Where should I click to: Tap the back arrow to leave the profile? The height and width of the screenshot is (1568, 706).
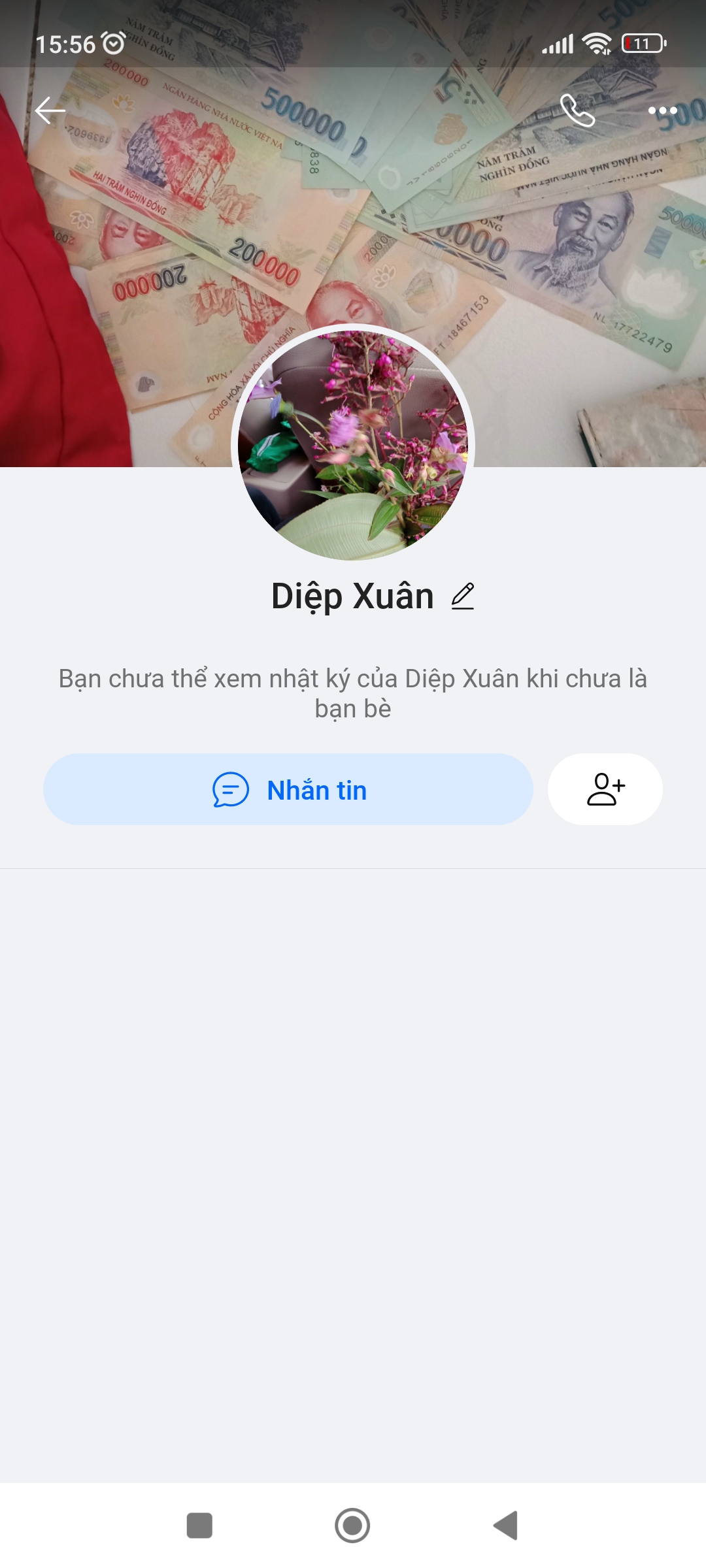click(49, 111)
